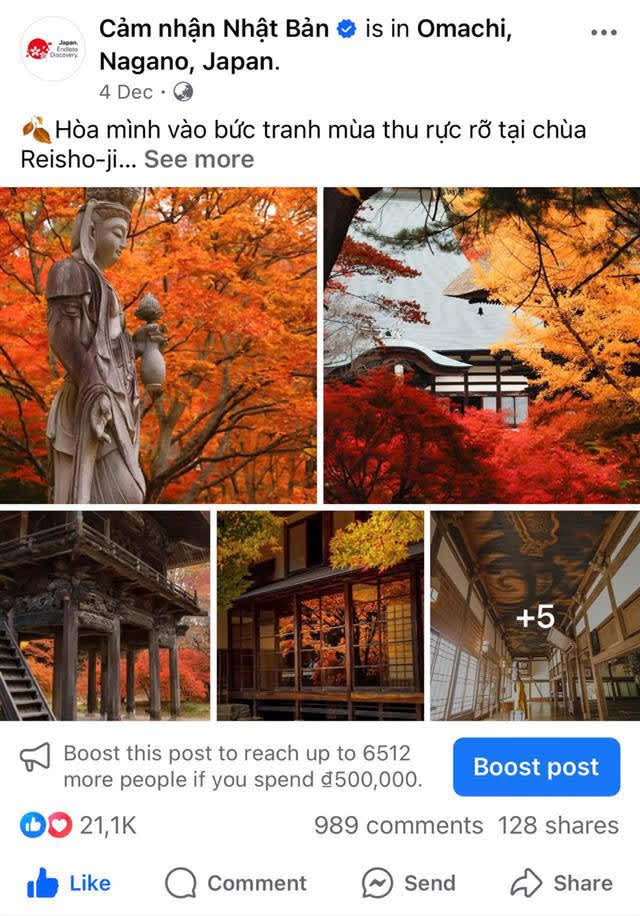Open the post's three-dot options menu
The image size is (640, 916).
pyautogui.click(x=603, y=32)
